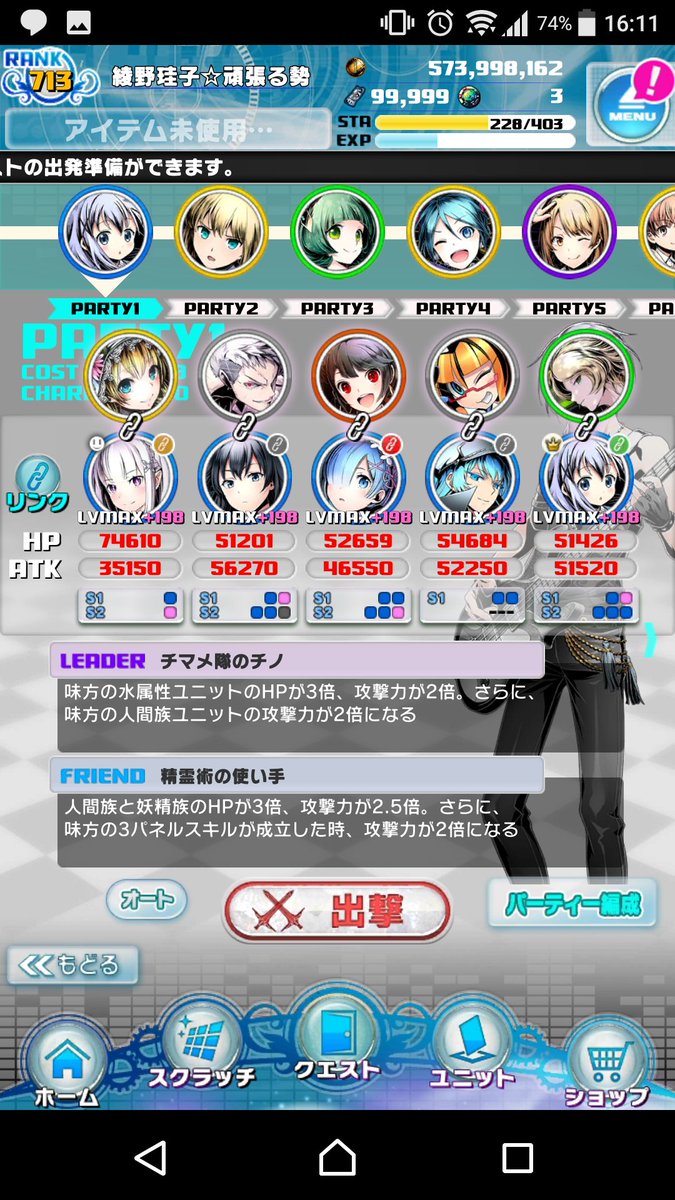Open the ショップ tab

pyautogui.click(x=606, y=1063)
